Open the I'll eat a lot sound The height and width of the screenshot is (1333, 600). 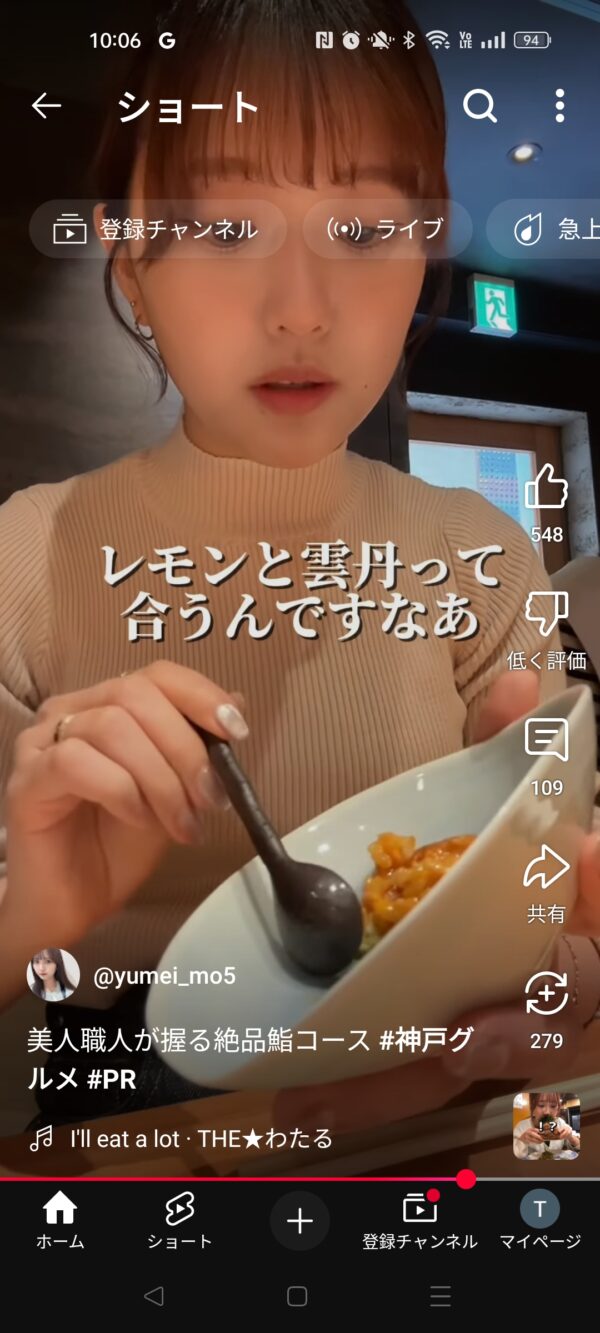(x=200, y=1138)
